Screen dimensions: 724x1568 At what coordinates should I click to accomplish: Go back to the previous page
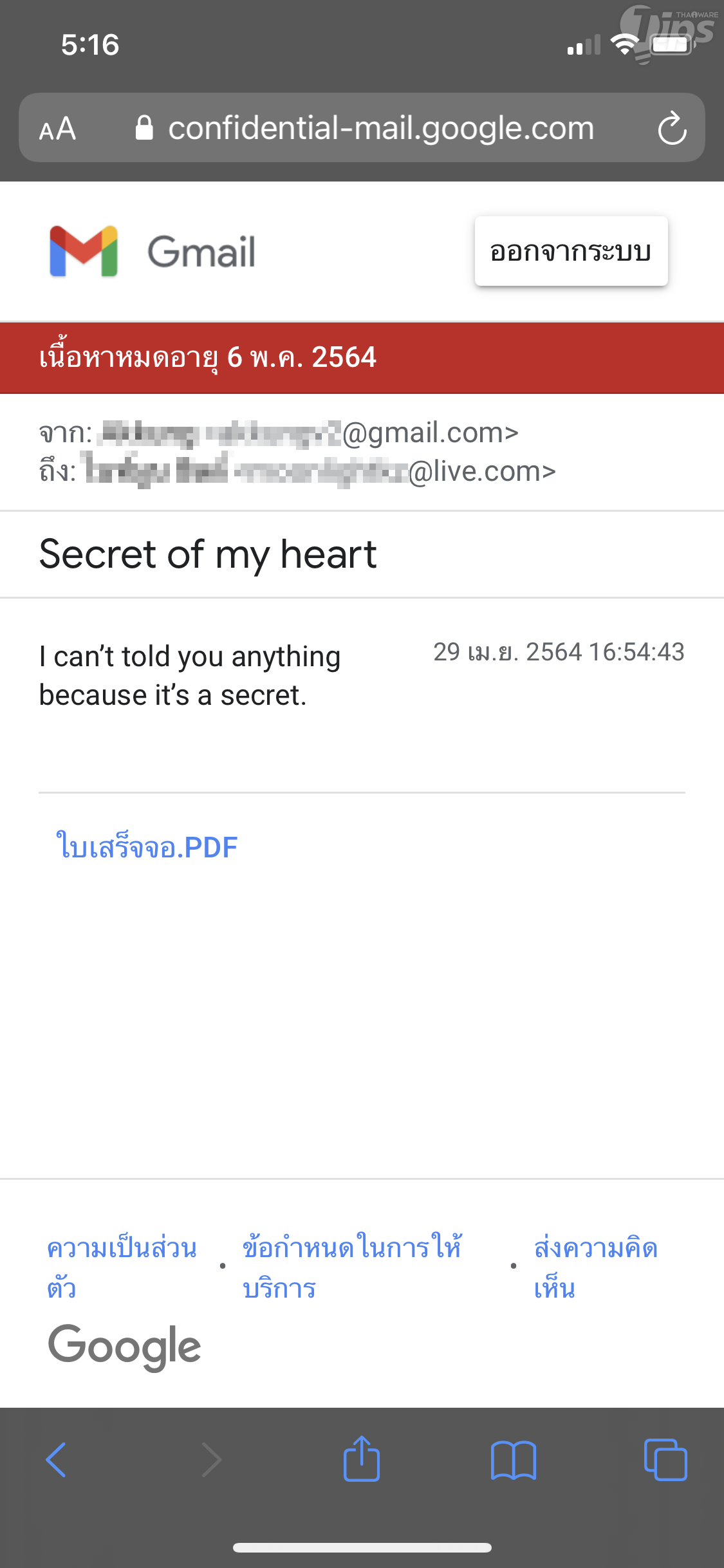57,1459
